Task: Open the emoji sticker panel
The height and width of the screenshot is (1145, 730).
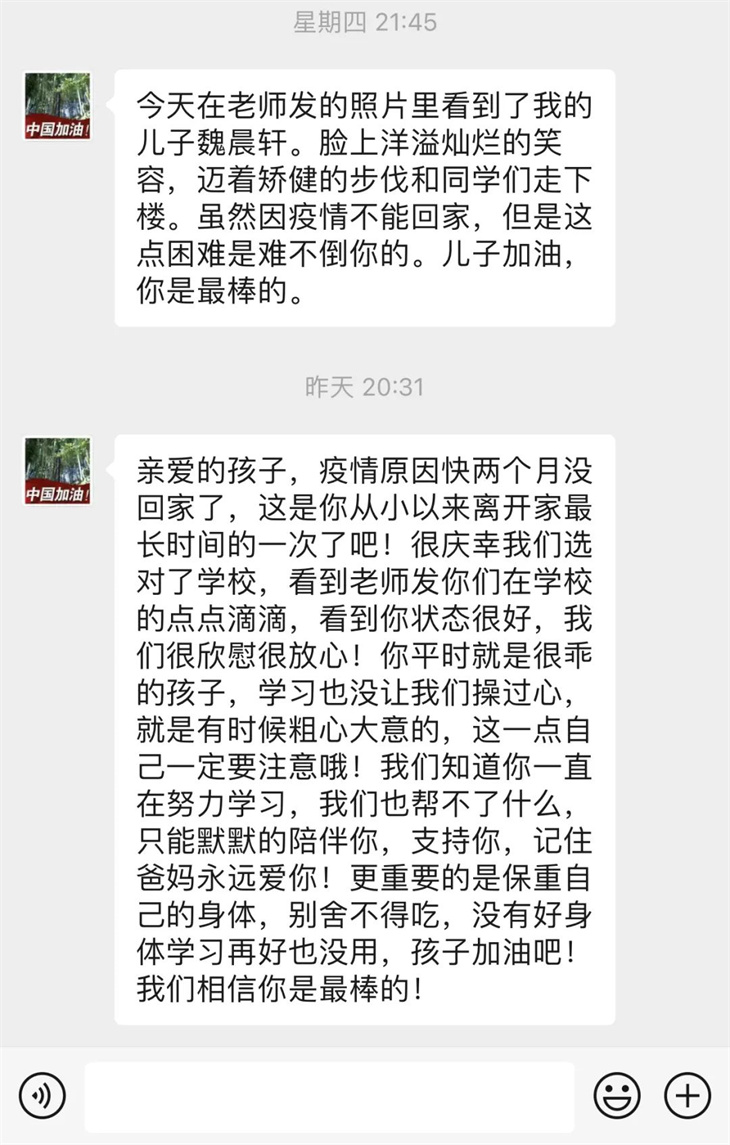Action: 617,1096
